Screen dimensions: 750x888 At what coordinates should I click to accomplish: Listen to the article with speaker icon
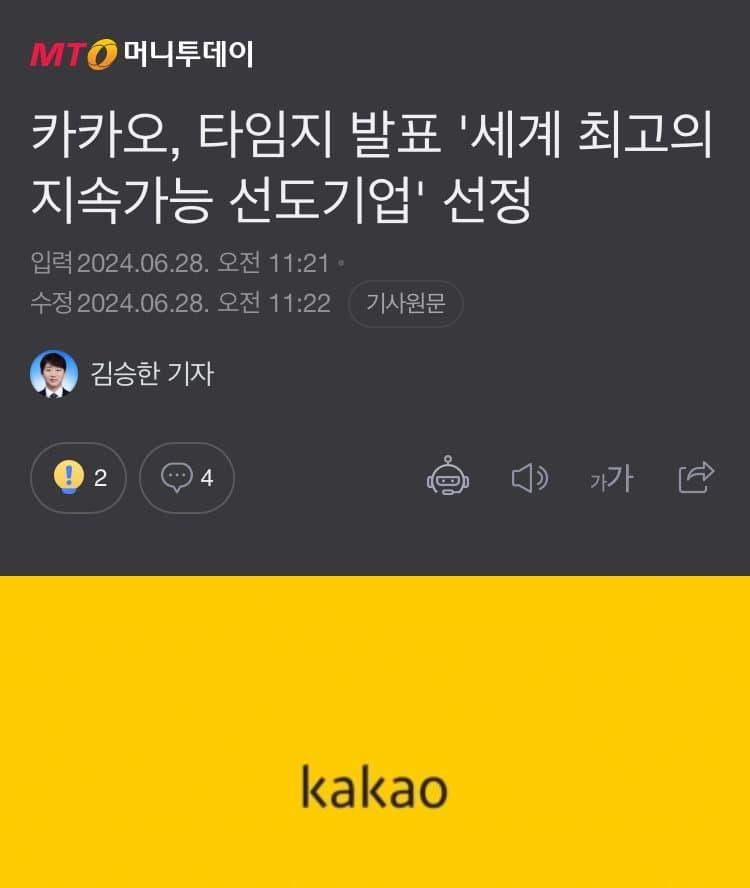[529, 478]
